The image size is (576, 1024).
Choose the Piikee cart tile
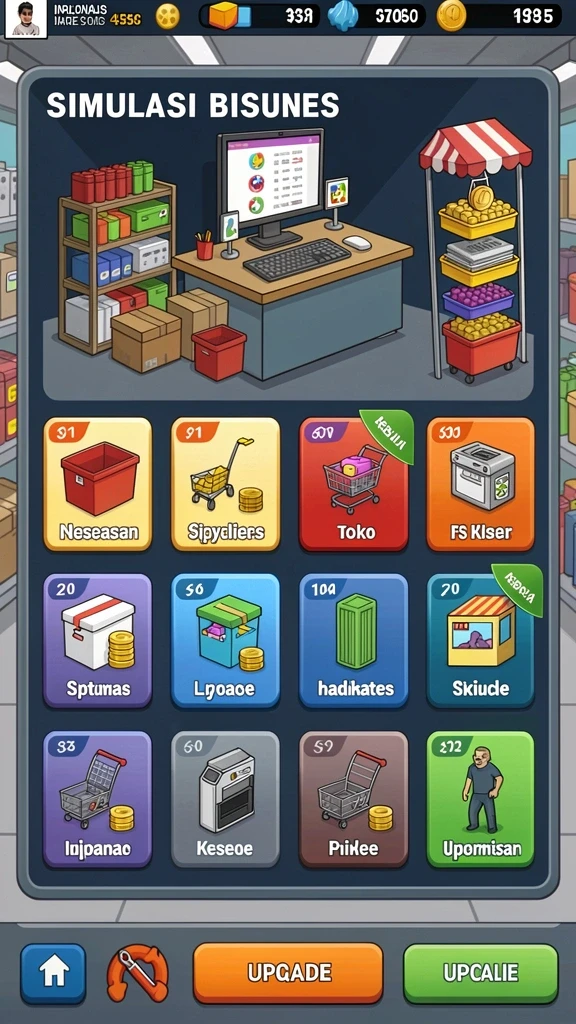coord(354,799)
